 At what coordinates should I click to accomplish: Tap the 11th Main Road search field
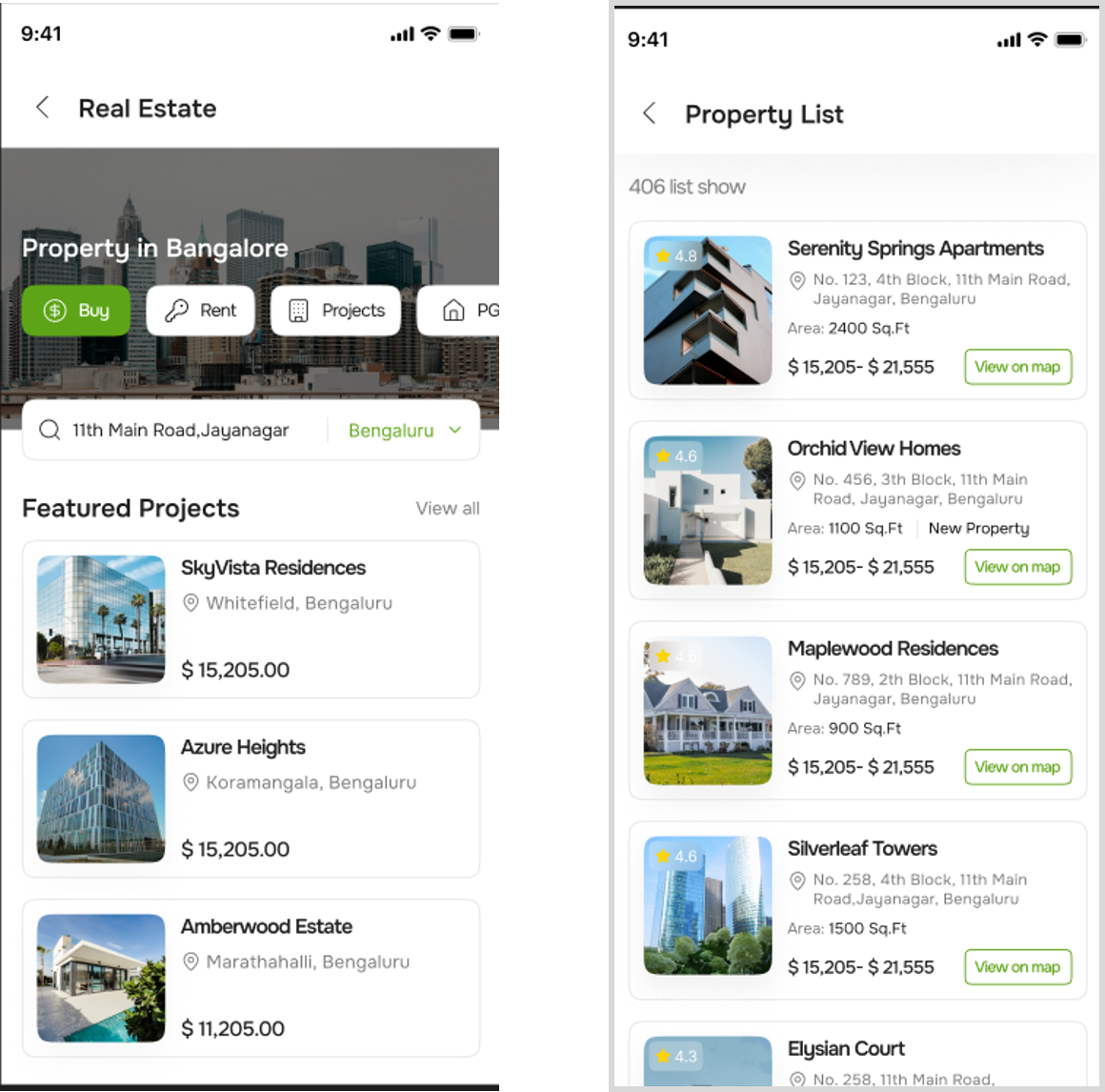(180, 430)
